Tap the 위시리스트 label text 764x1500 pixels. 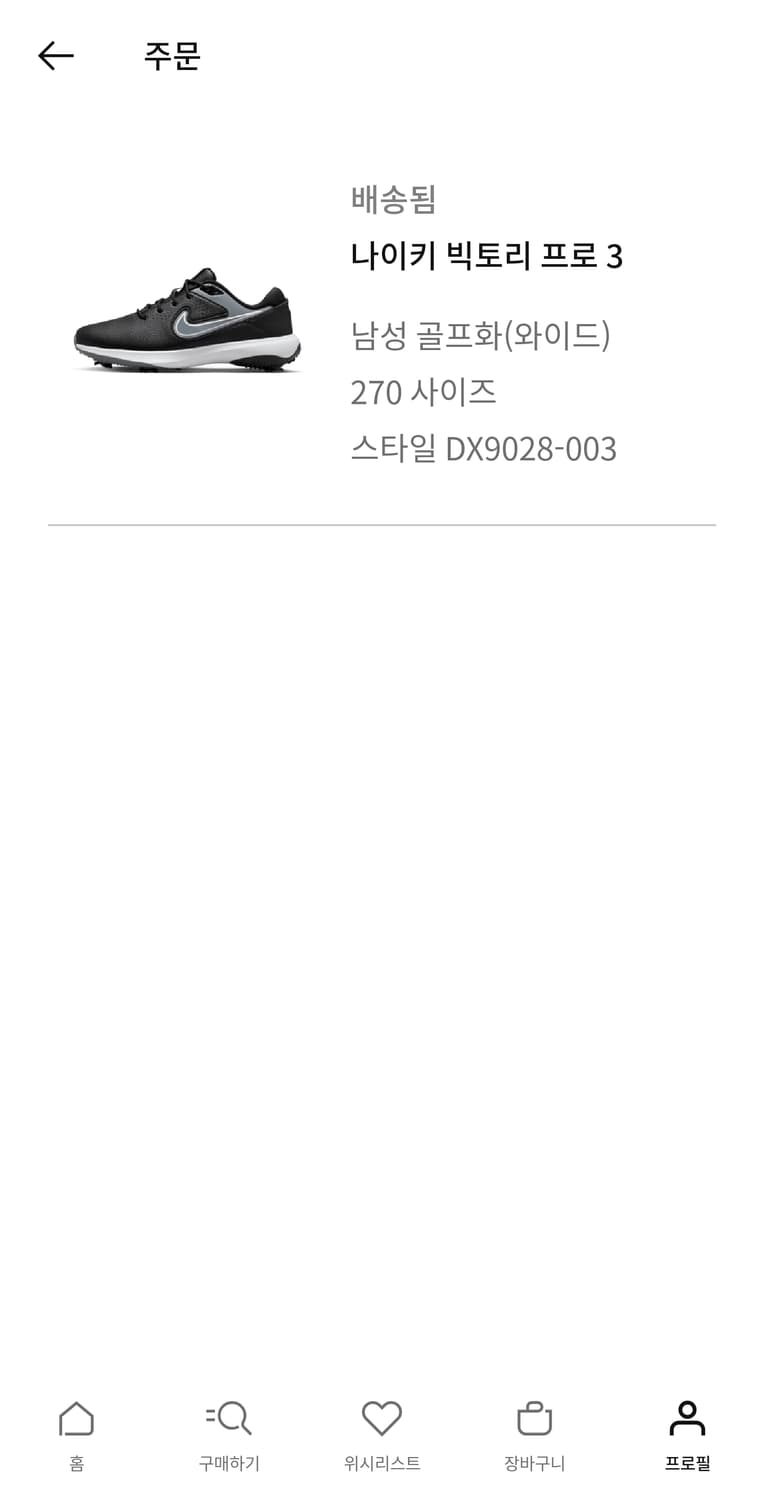tap(381, 1462)
